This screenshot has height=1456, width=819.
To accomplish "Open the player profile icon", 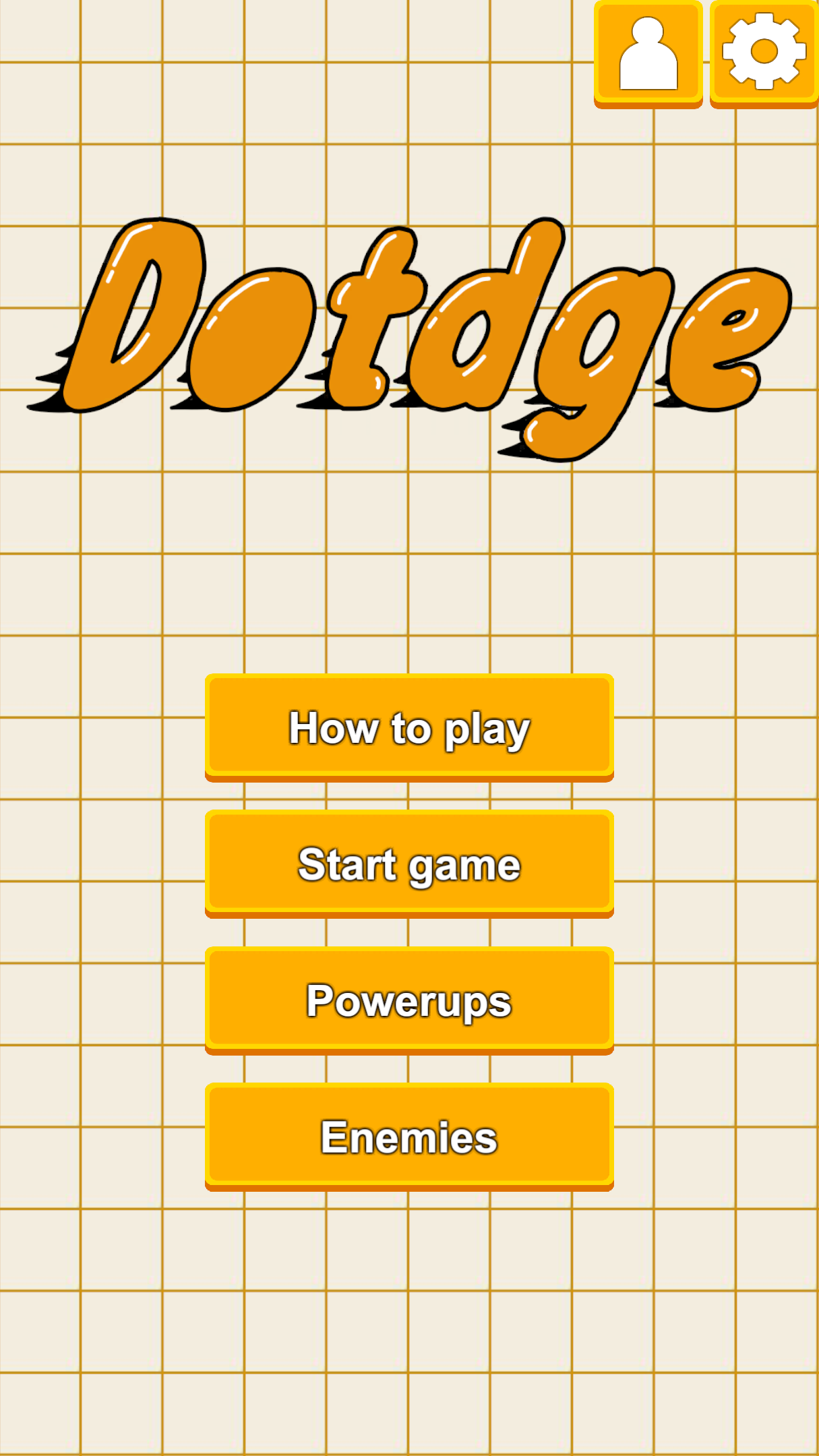I will [x=648, y=54].
